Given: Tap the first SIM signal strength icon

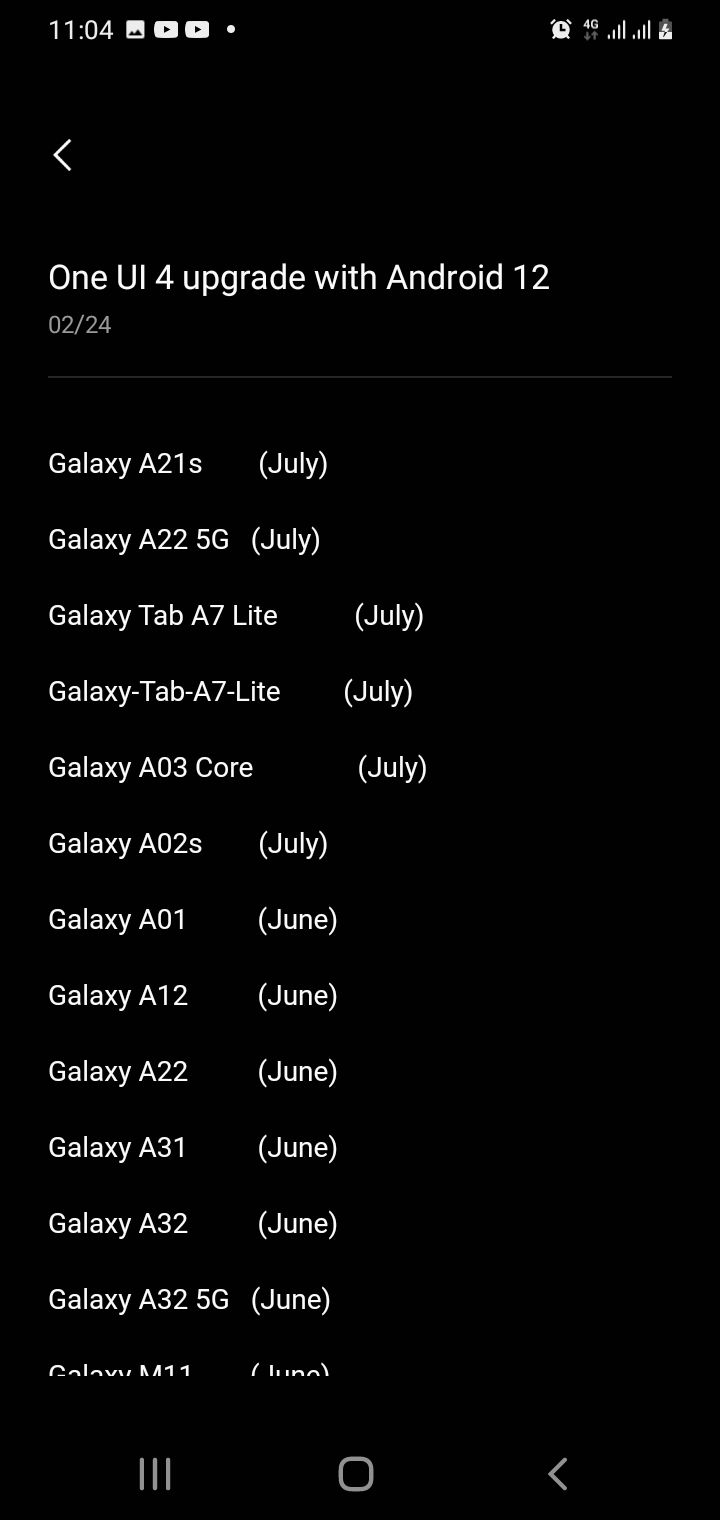Looking at the screenshot, I should tap(617, 30).
